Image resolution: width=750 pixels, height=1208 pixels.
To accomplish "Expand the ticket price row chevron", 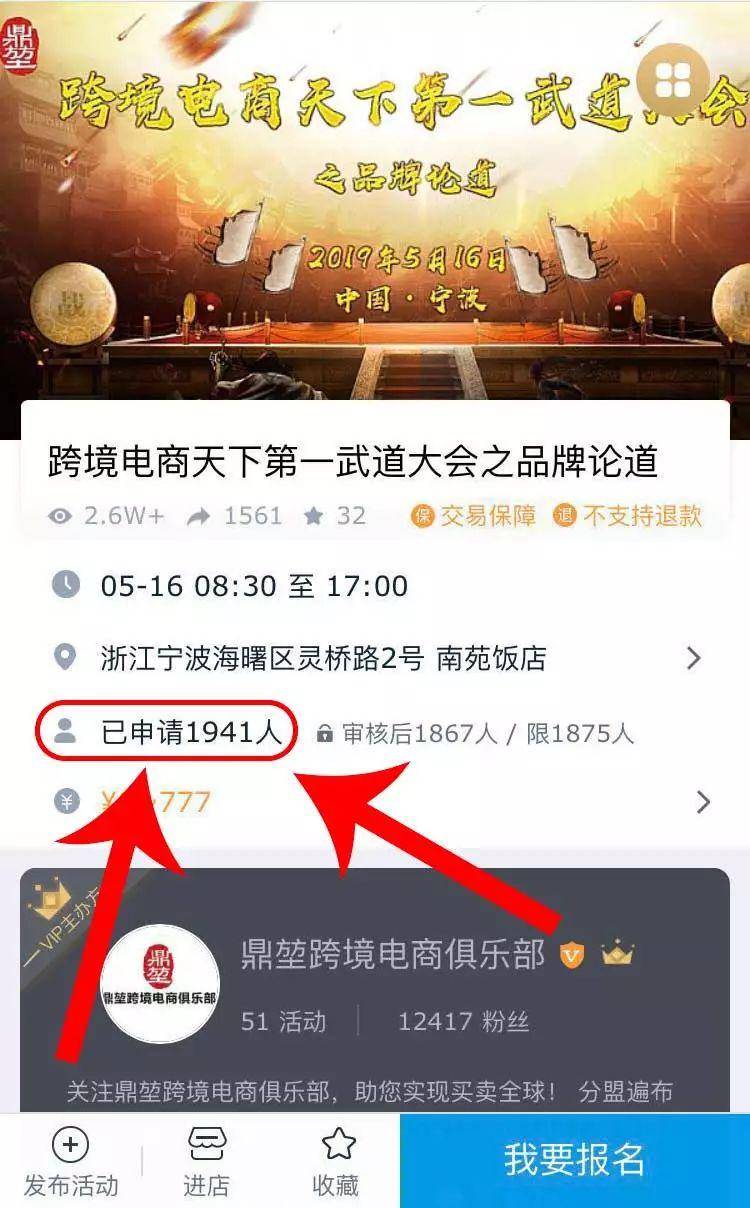I will pos(703,802).
